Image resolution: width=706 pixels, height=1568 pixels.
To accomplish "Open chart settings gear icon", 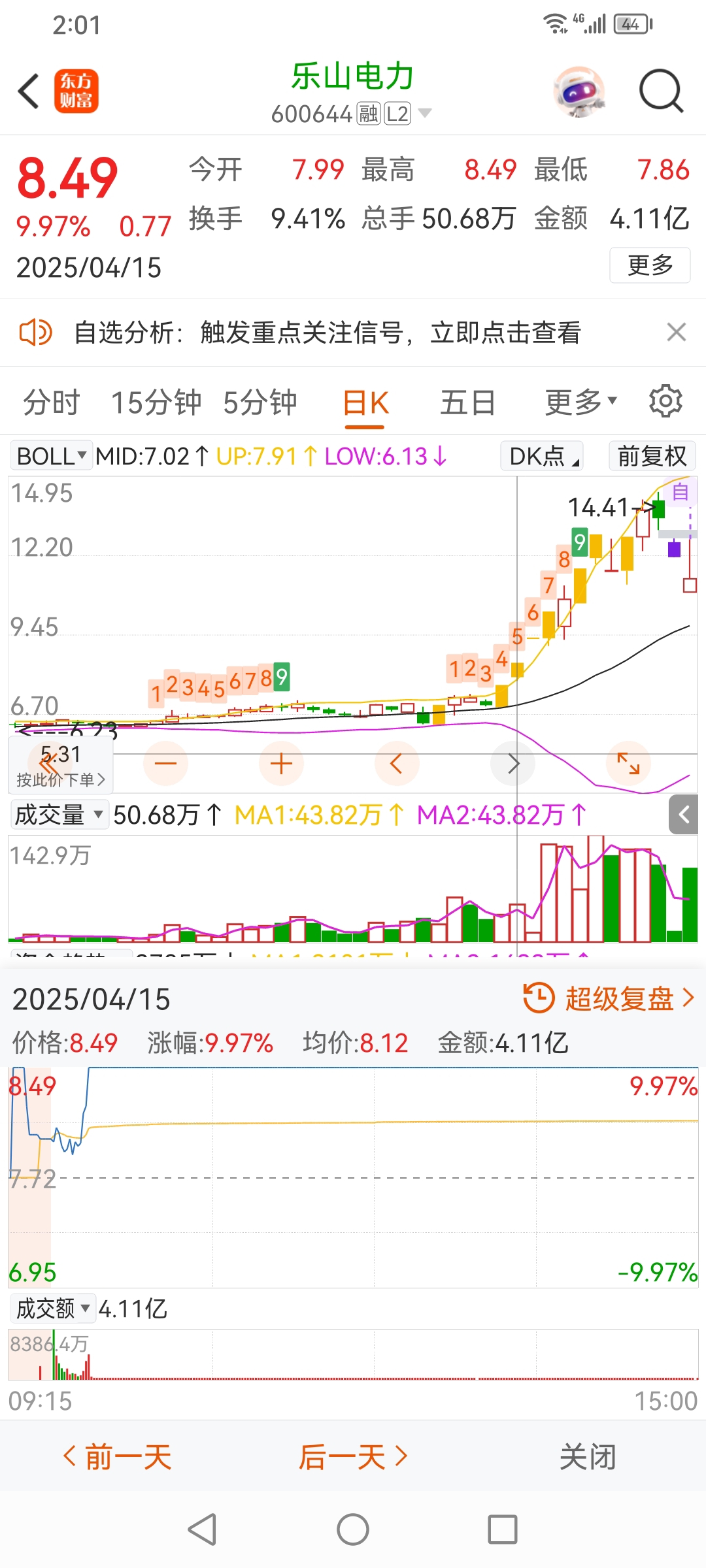I will pyautogui.click(x=665, y=400).
